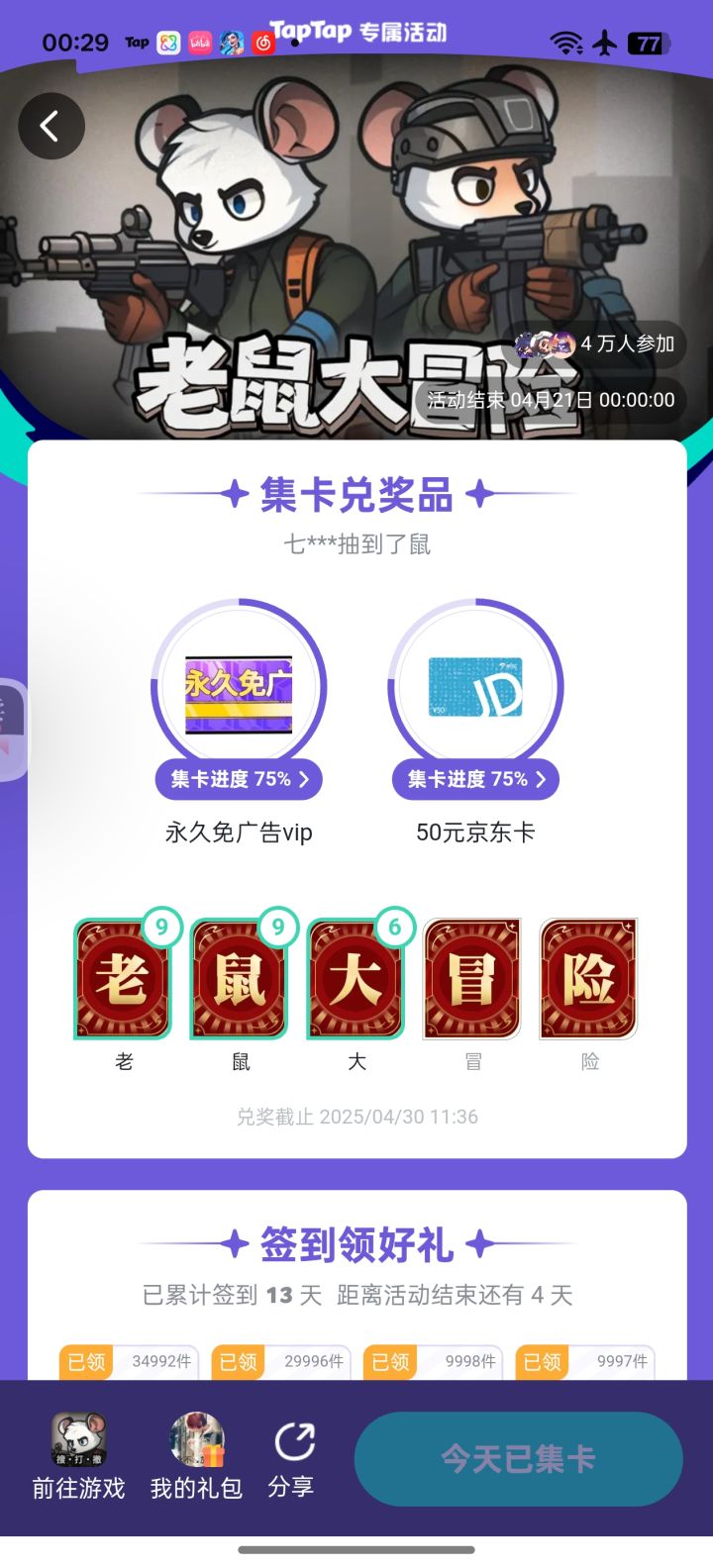Select the 老 card with badge 9
Image resolution: width=713 pixels, height=1568 pixels.
122,978
